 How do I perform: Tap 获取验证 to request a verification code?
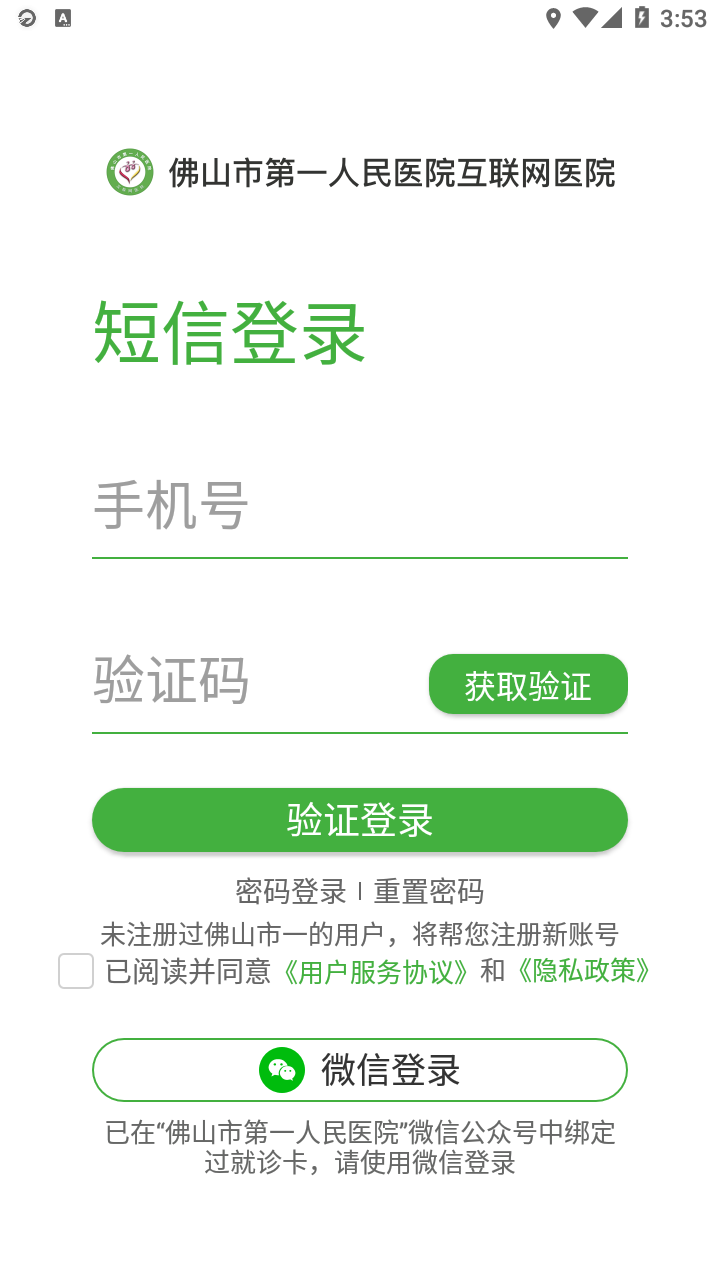528,683
